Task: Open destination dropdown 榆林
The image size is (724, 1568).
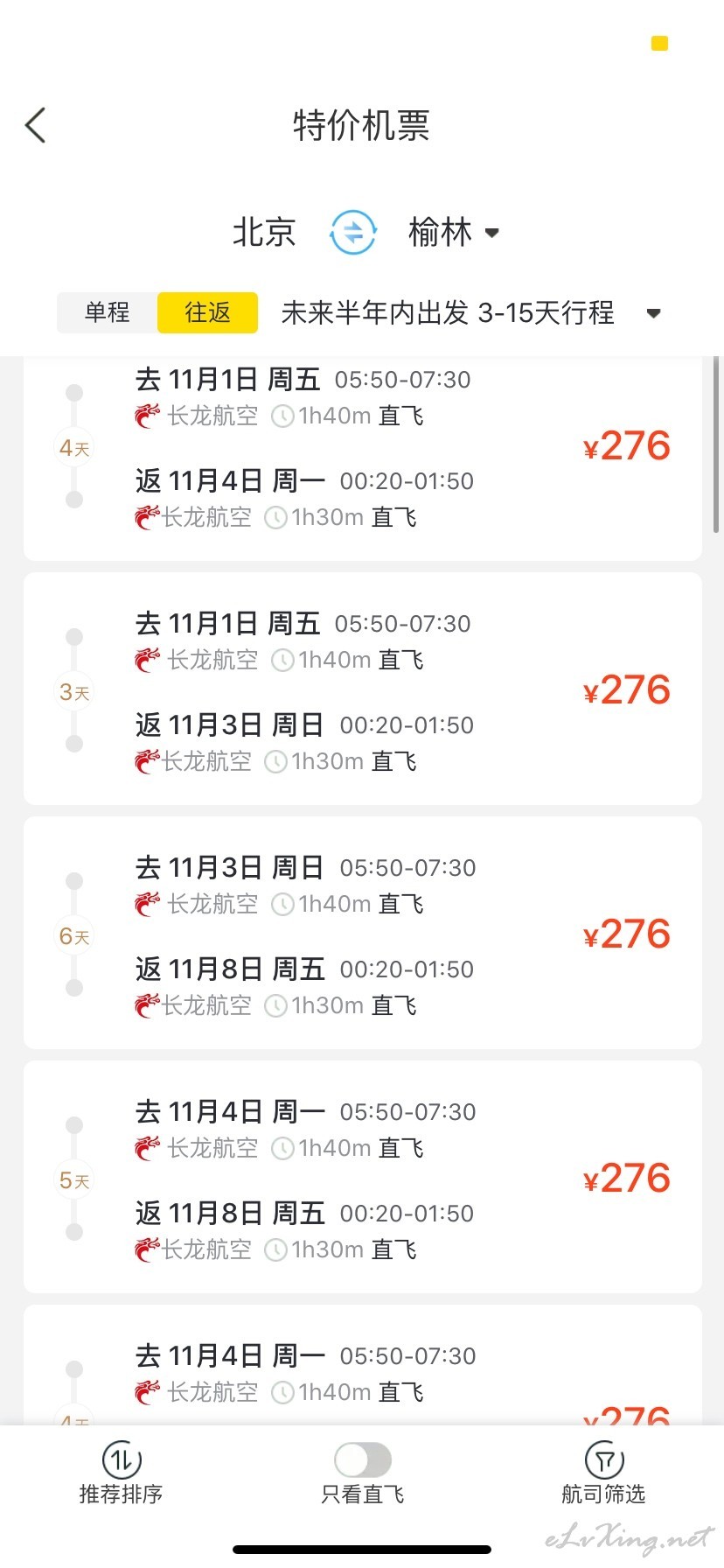Action: (453, 233)
